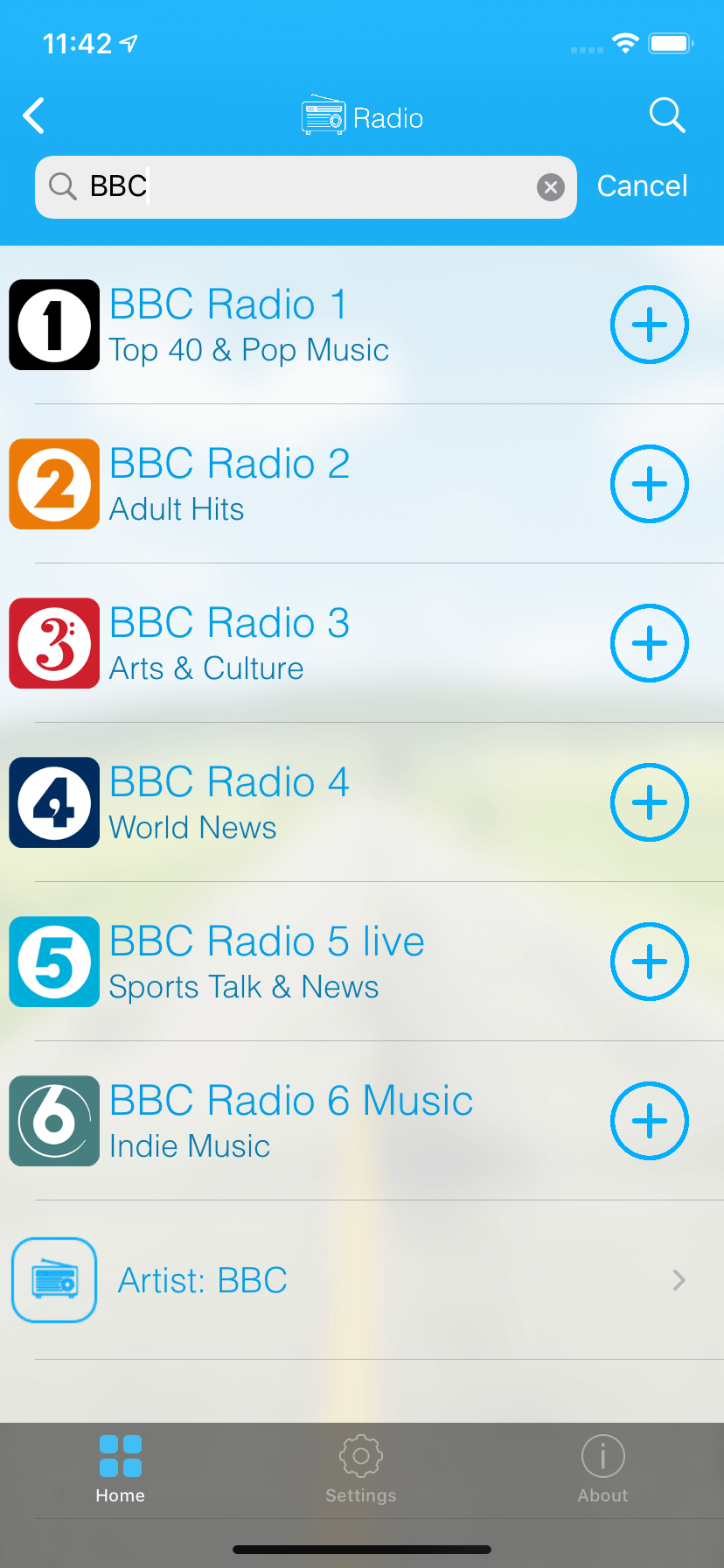Open the Artist: BBC result
The height and width of the screenshot is (1568, 724).
point(362,1280)
